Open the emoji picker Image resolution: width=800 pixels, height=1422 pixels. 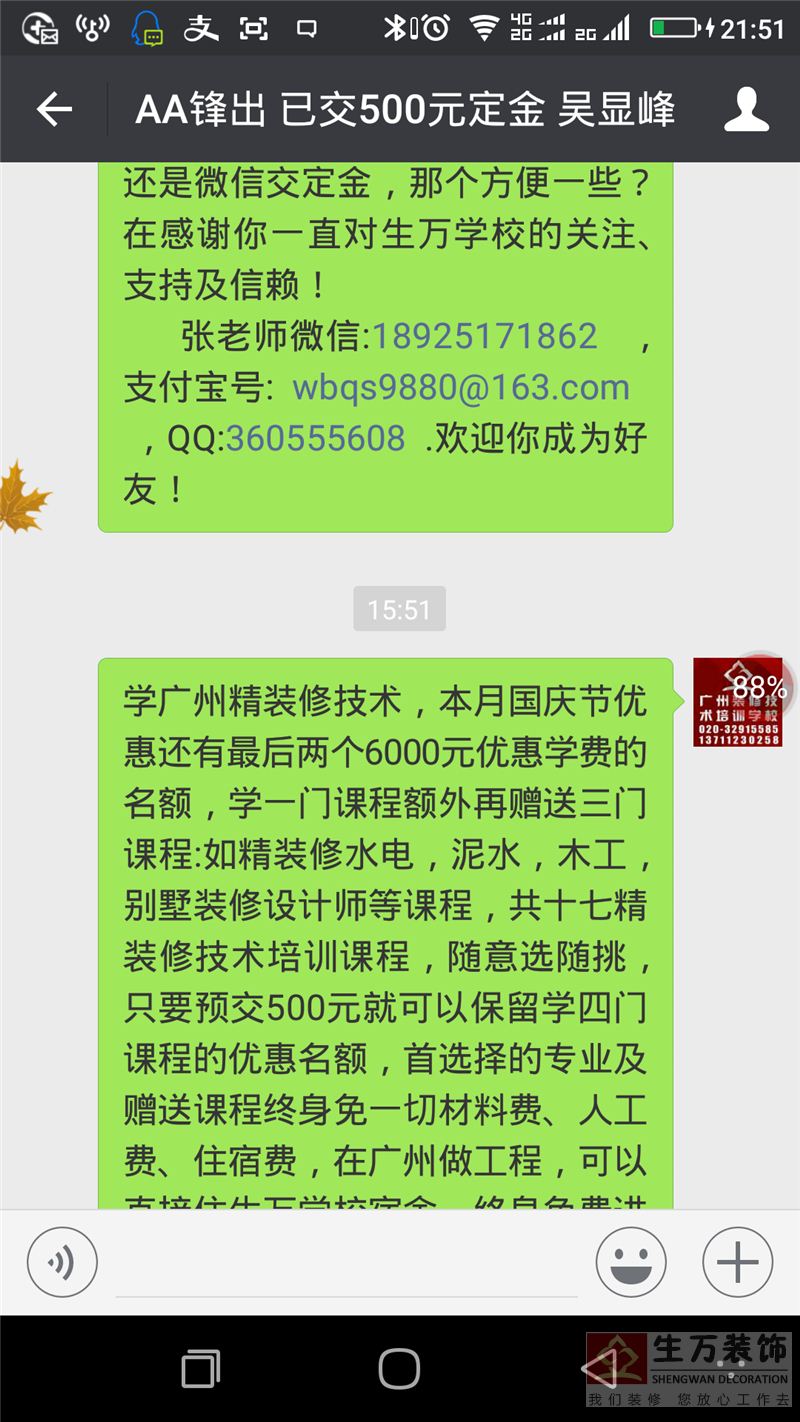(x=631, y=1262)
